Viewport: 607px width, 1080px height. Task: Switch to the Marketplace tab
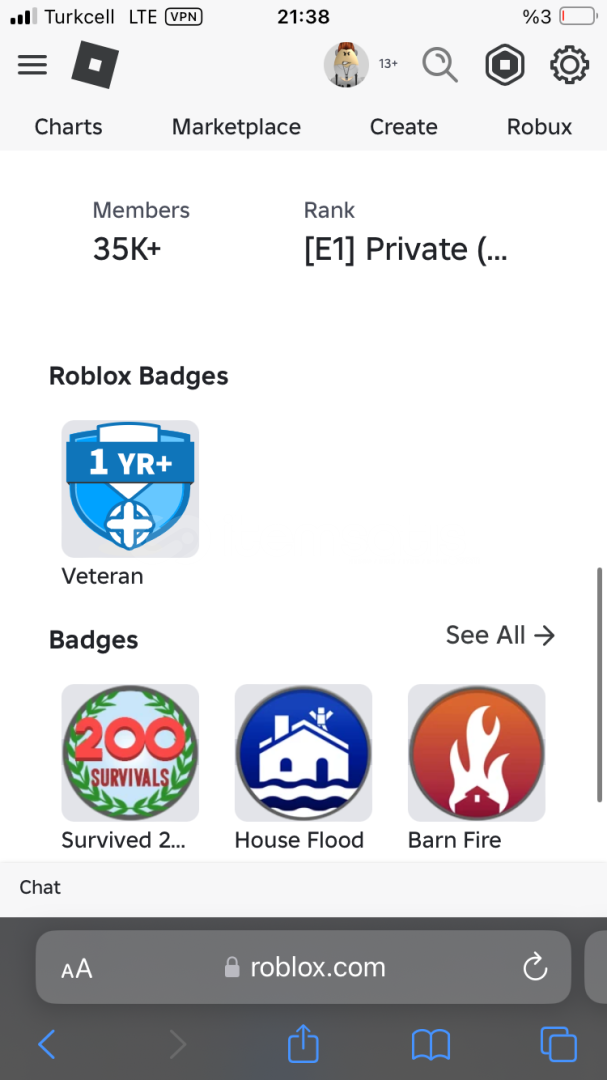(x=236, y=127)
